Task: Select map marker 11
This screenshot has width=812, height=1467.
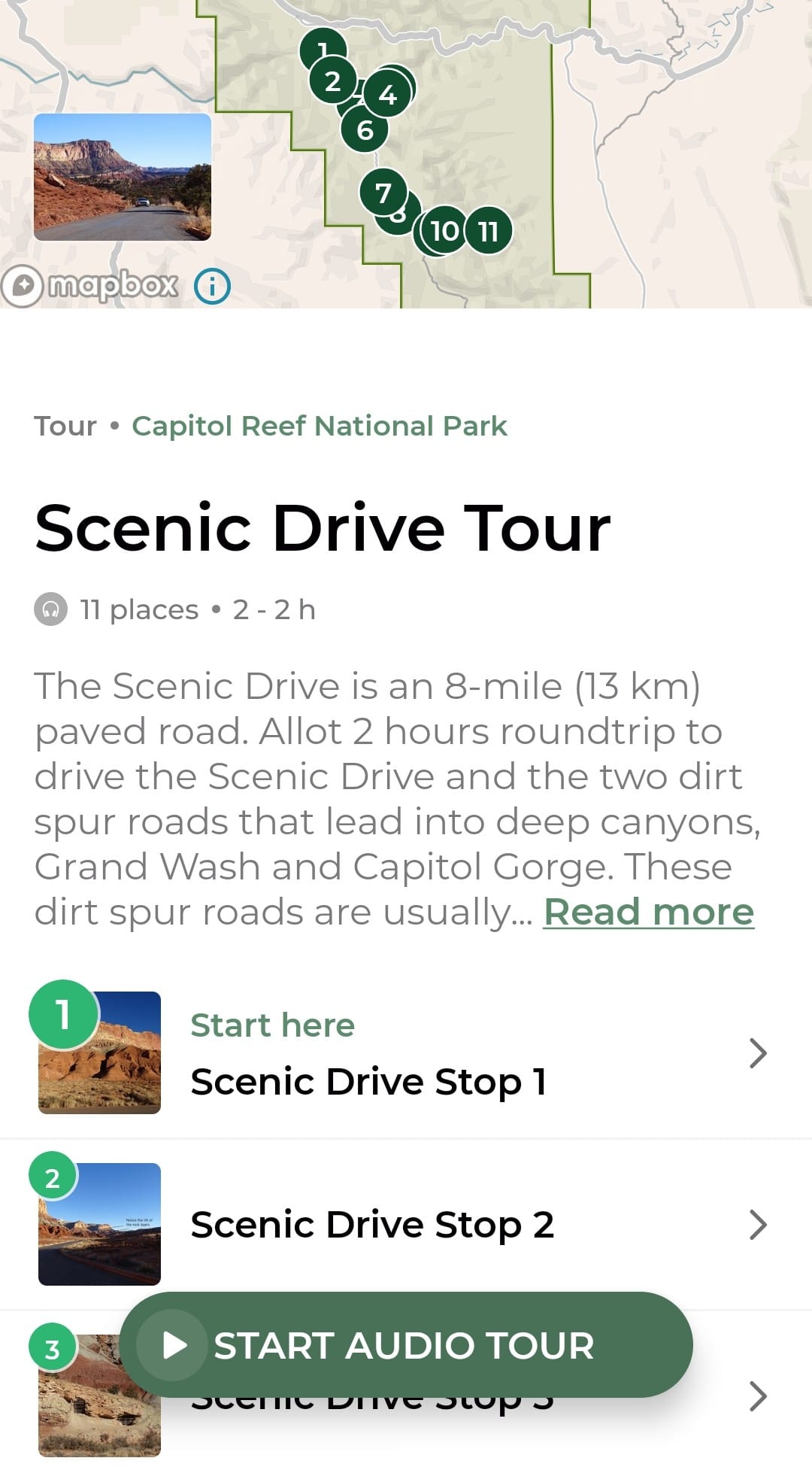Action: coord(489,231)
